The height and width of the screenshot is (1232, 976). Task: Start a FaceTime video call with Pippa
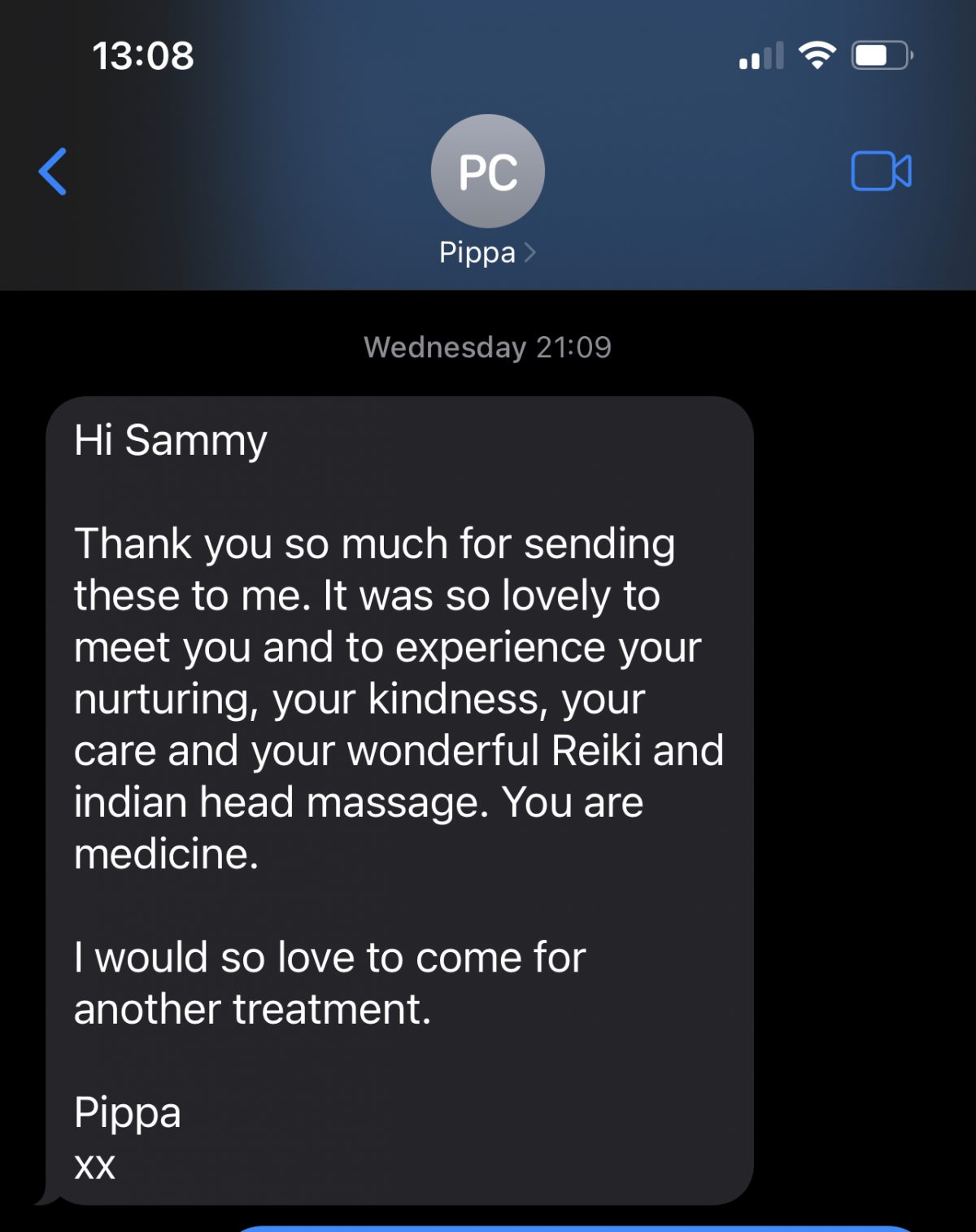tap(881, 171)
